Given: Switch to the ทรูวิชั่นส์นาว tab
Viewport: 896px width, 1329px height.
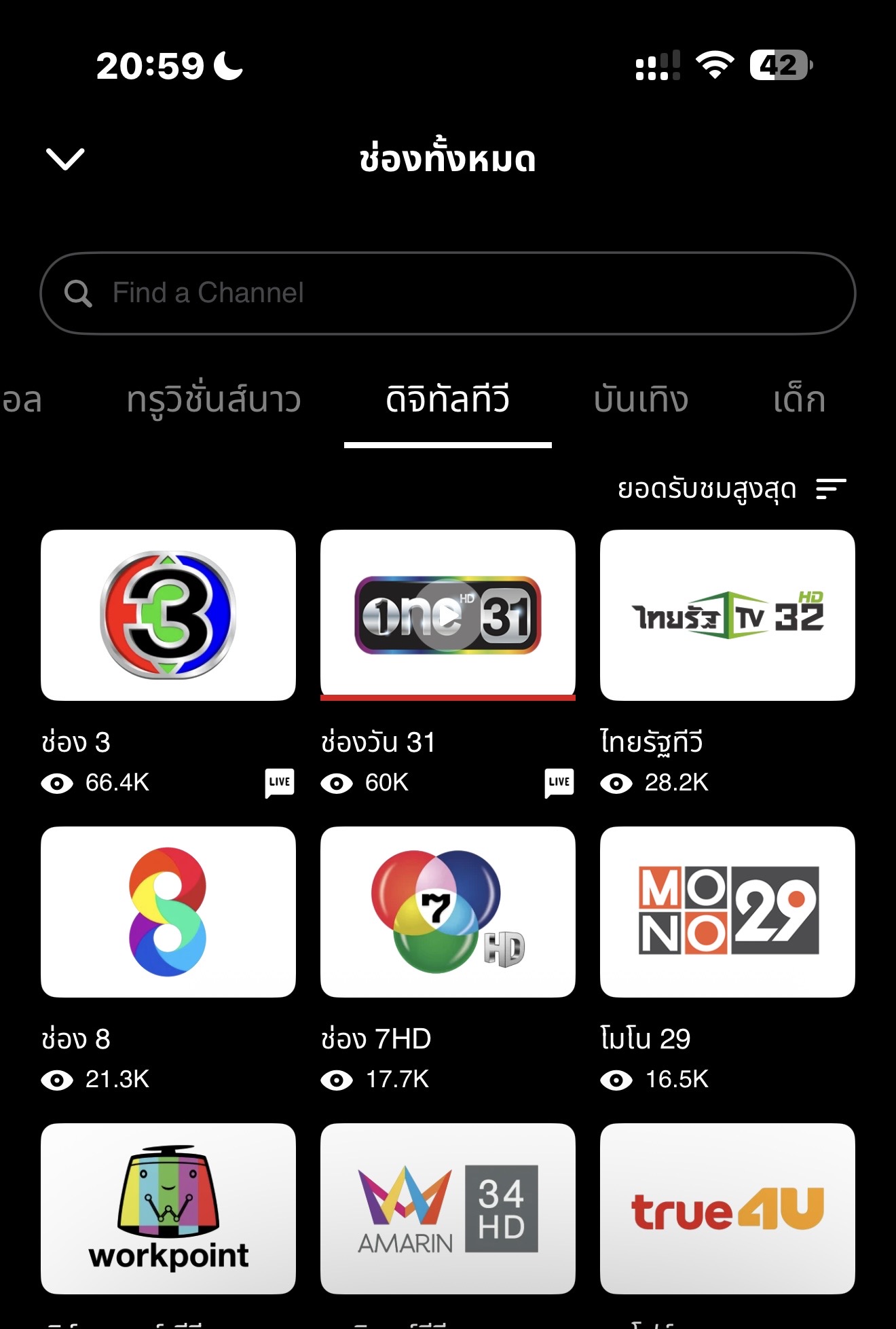Looking at the screenshot, I should coord(213,399).
